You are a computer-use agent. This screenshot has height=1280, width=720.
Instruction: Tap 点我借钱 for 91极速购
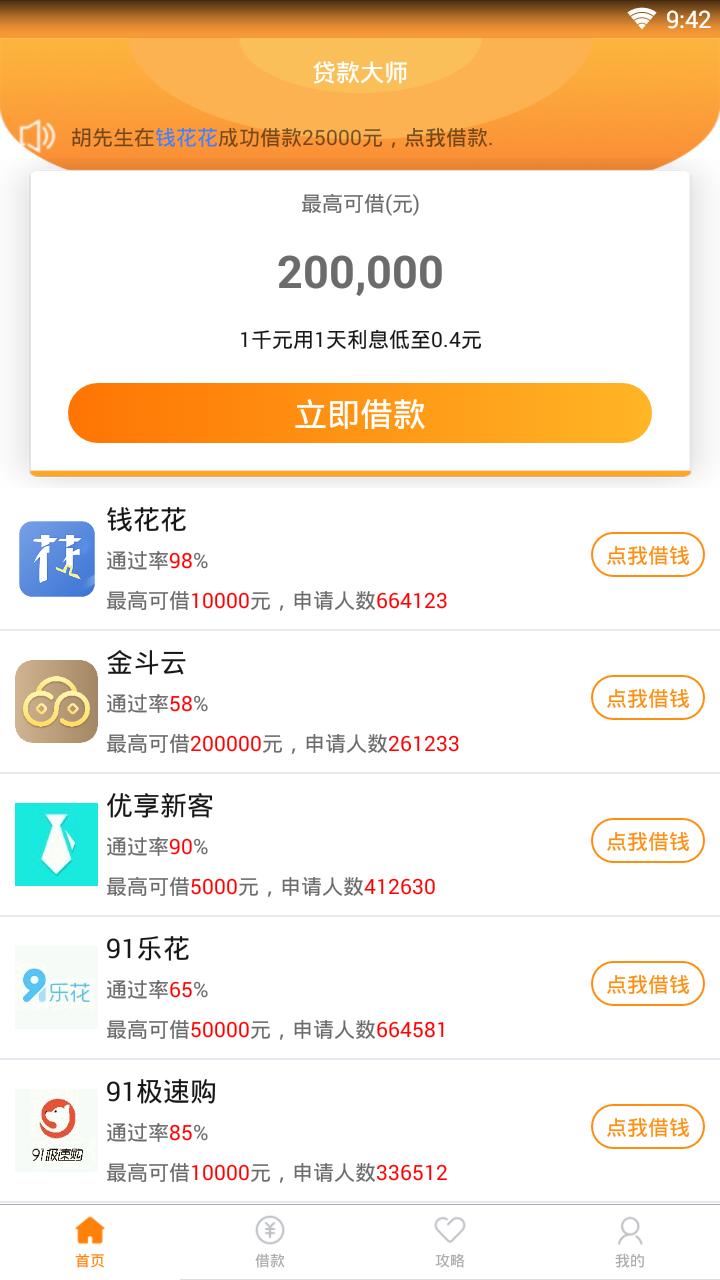point(647,1127)
